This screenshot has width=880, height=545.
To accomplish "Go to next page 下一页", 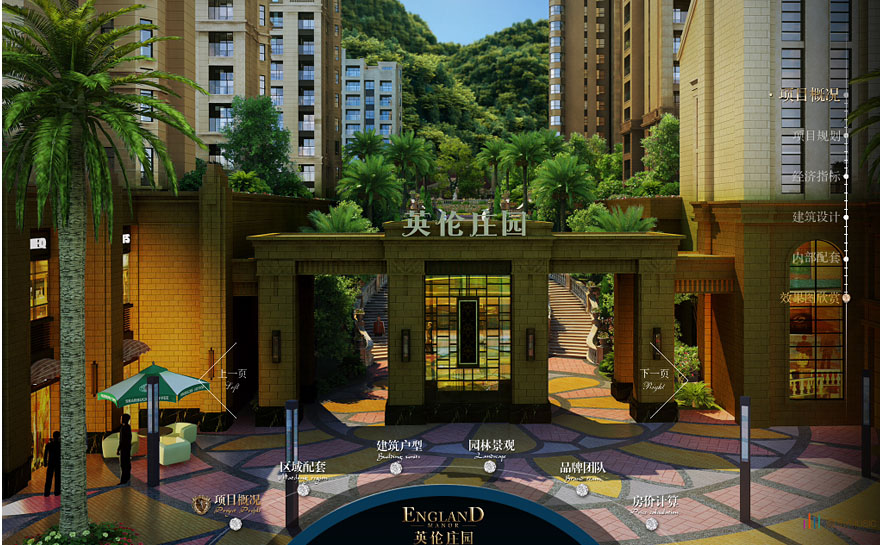I will tap(653, 374).
